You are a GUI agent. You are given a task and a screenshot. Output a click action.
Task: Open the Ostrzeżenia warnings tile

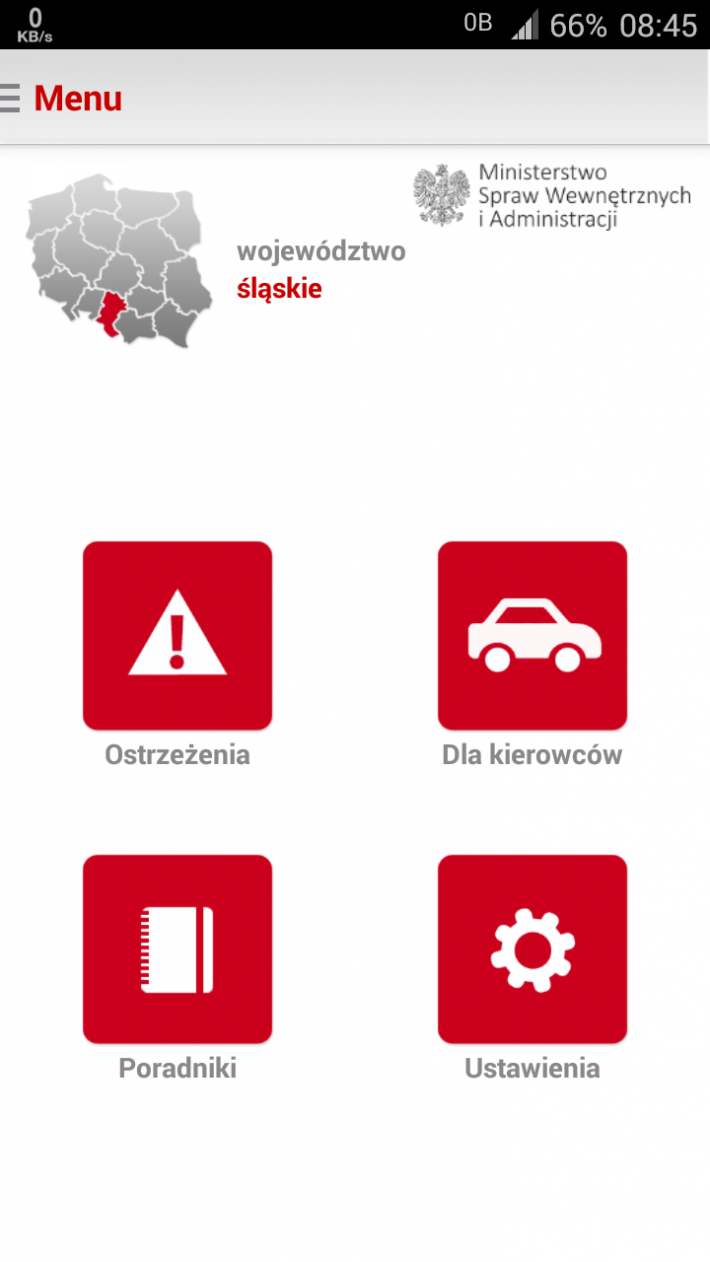click(x=177, y=636)
